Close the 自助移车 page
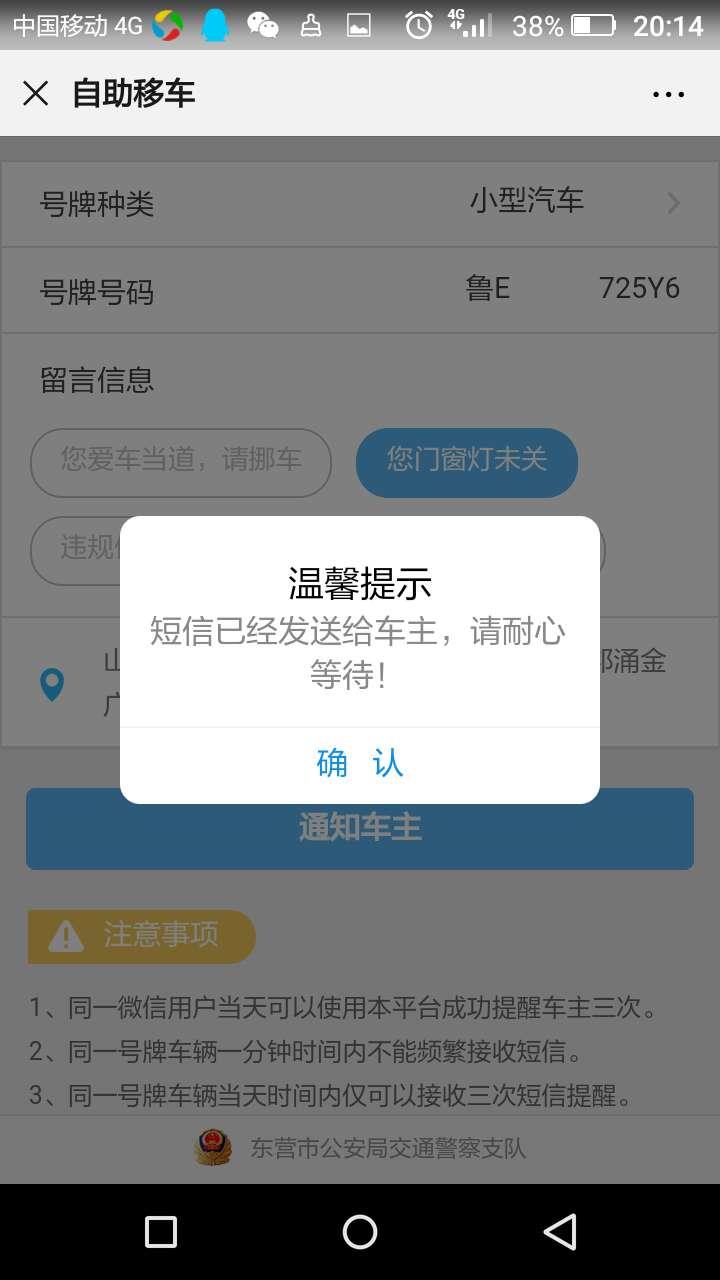This screenshot has width=720, height=1280. tap(36, 94)
